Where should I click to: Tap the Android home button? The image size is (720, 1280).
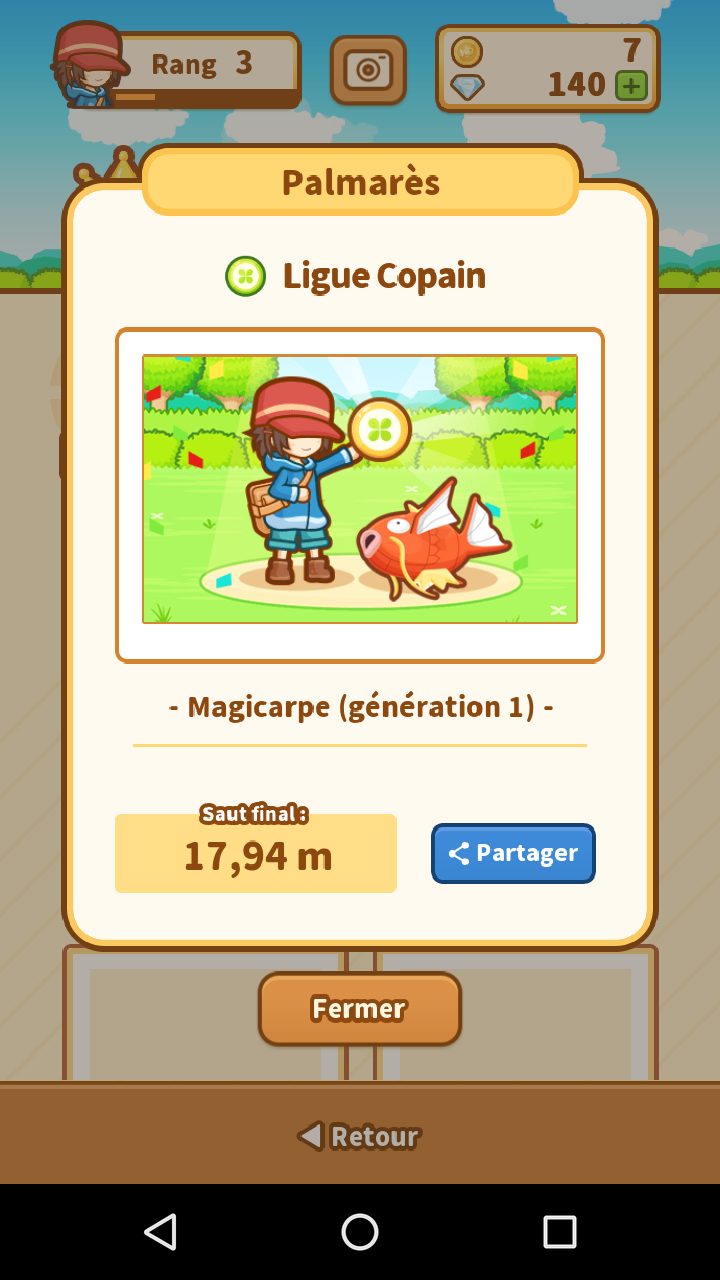point(360,1232)
